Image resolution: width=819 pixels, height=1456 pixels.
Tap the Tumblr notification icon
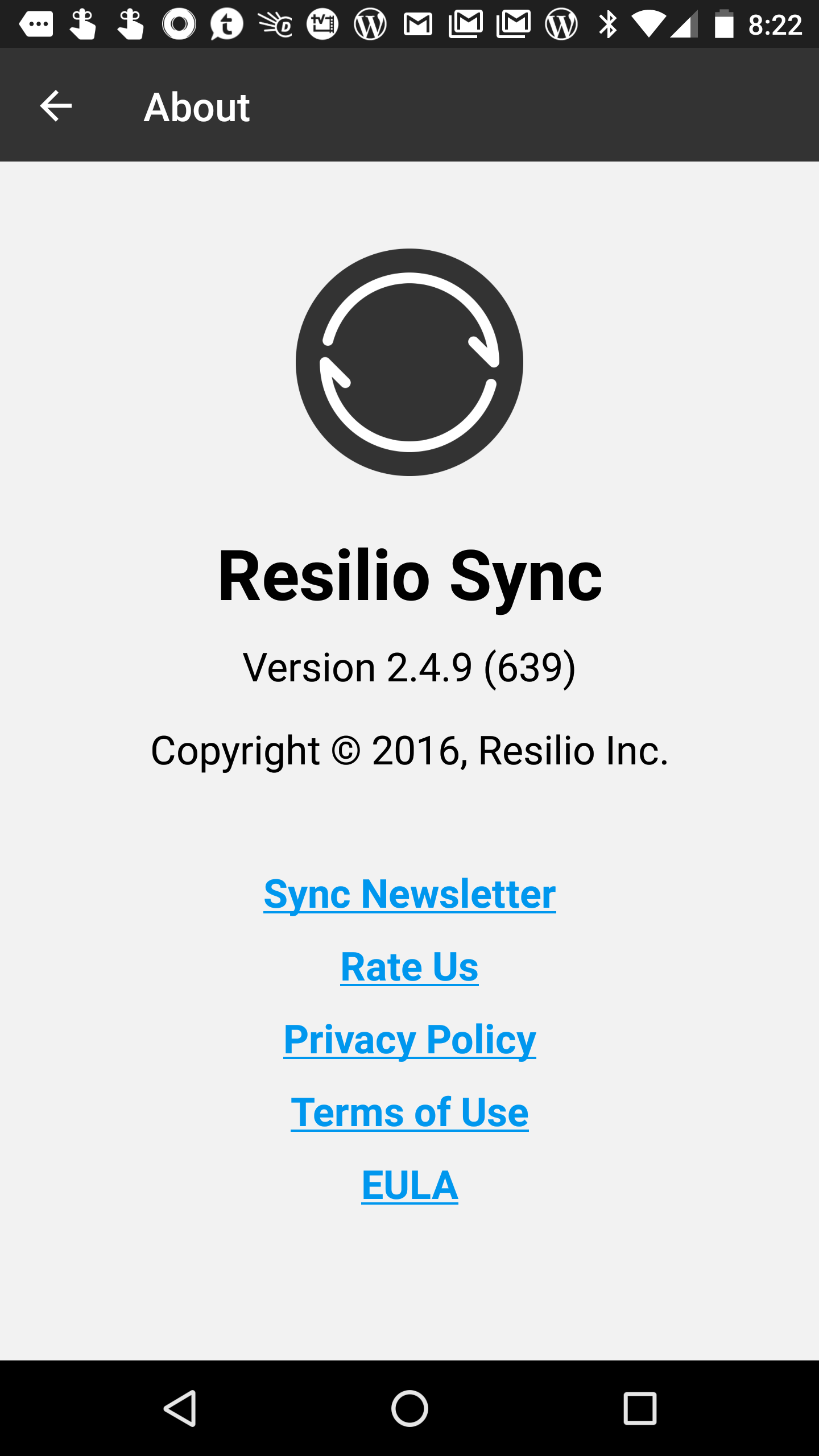pyautogui.click(x=227, y=23)
